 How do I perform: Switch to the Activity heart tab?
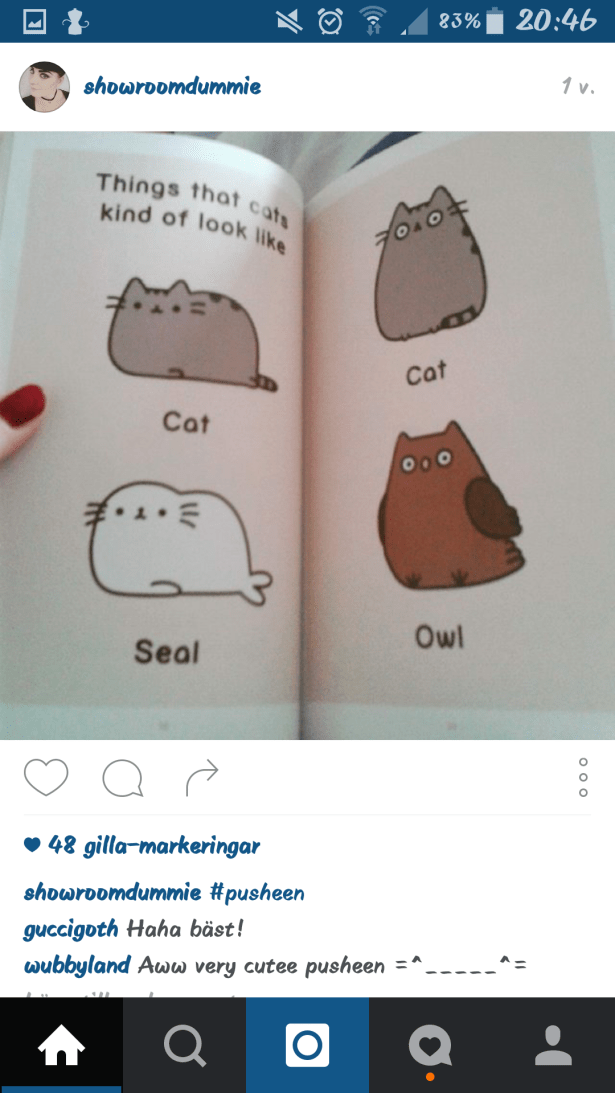[x=430, y=1045]
